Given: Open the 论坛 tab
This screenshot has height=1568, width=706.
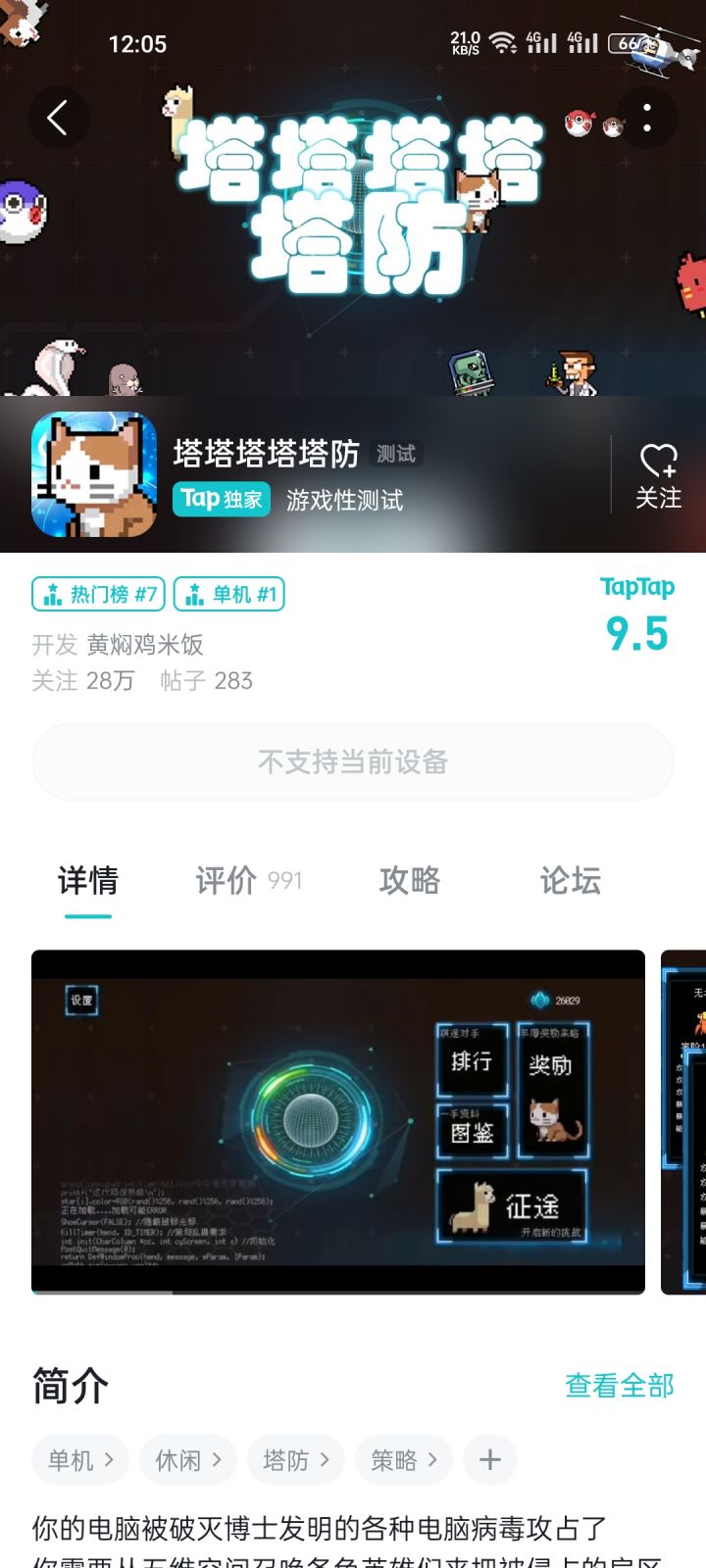Looking at the screenshot, I should [569, 881].
